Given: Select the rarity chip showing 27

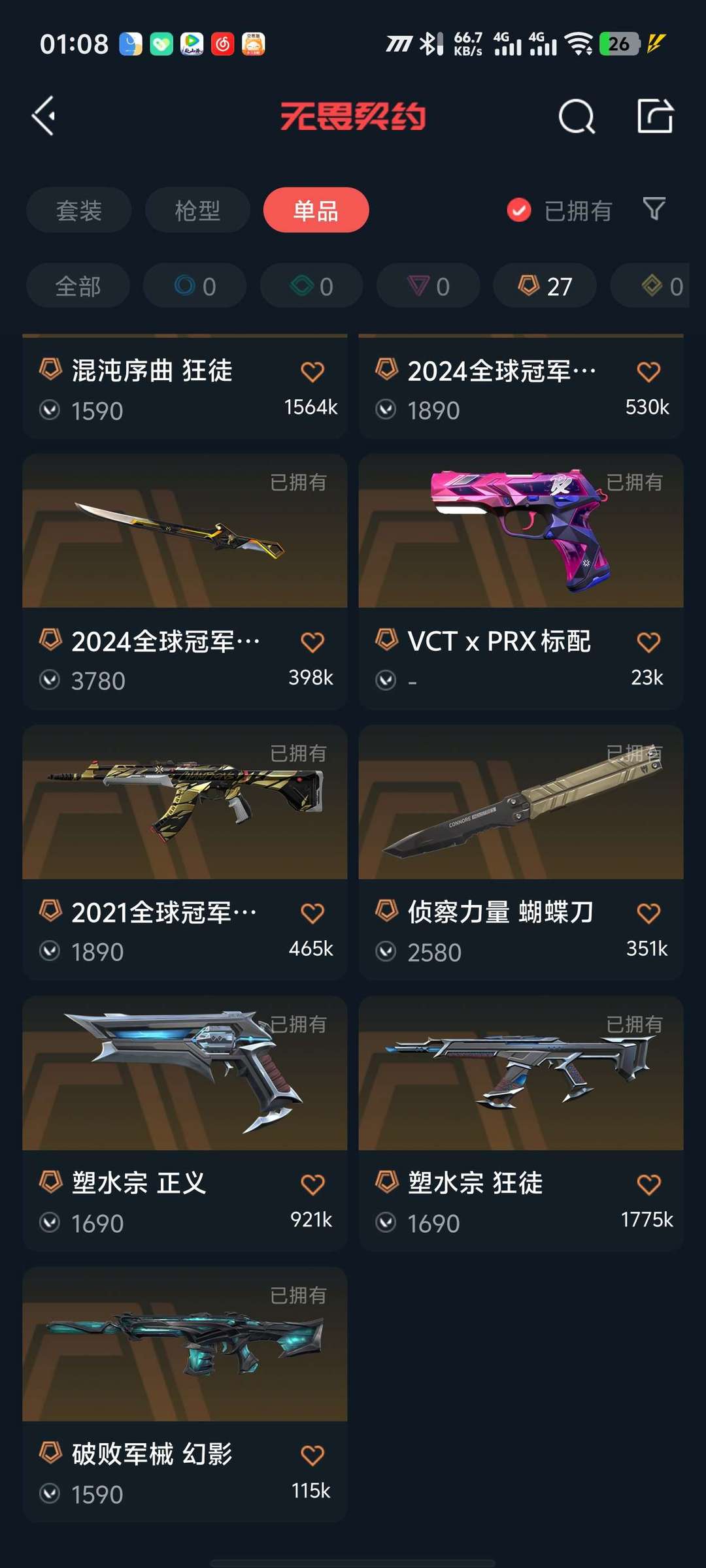Looking at the screenshot, I should [545, 286].
